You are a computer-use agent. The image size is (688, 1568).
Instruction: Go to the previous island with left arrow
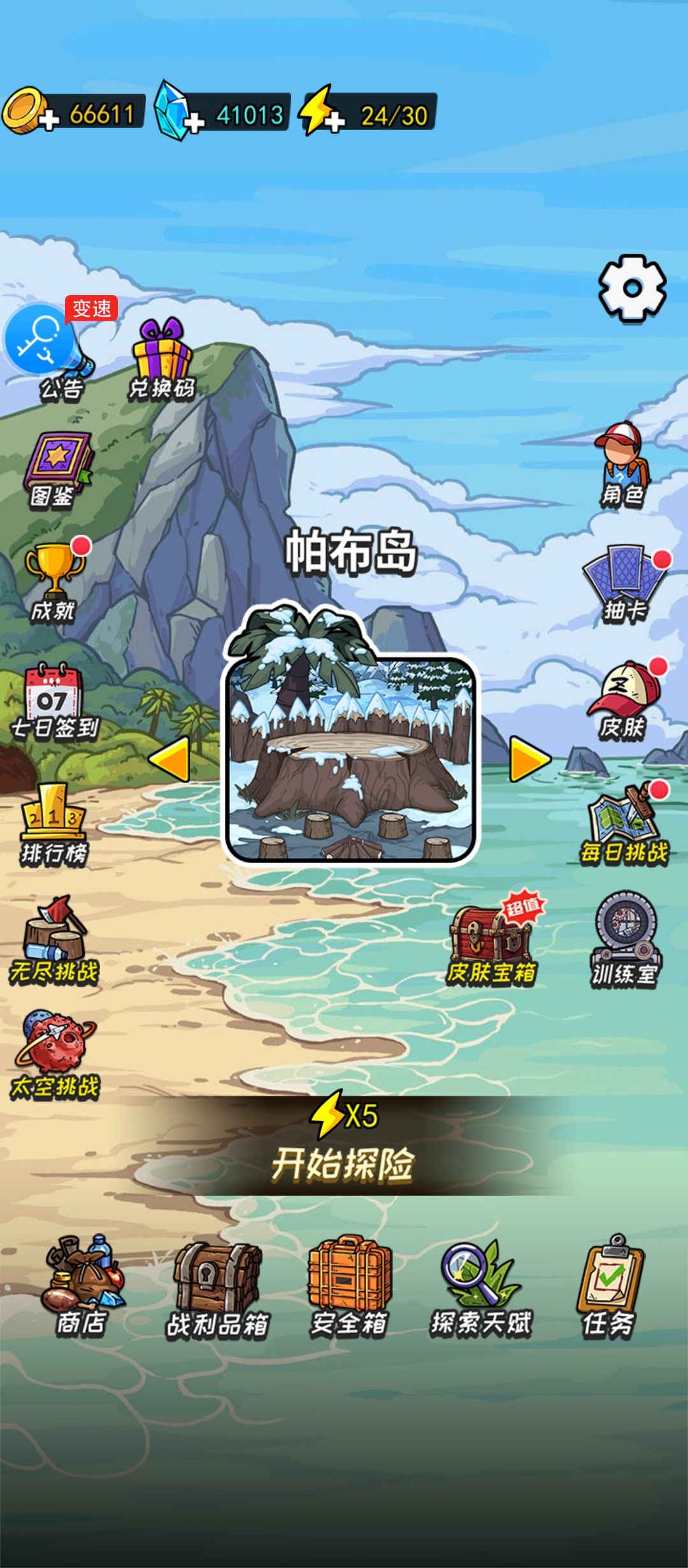coord(169,759)
